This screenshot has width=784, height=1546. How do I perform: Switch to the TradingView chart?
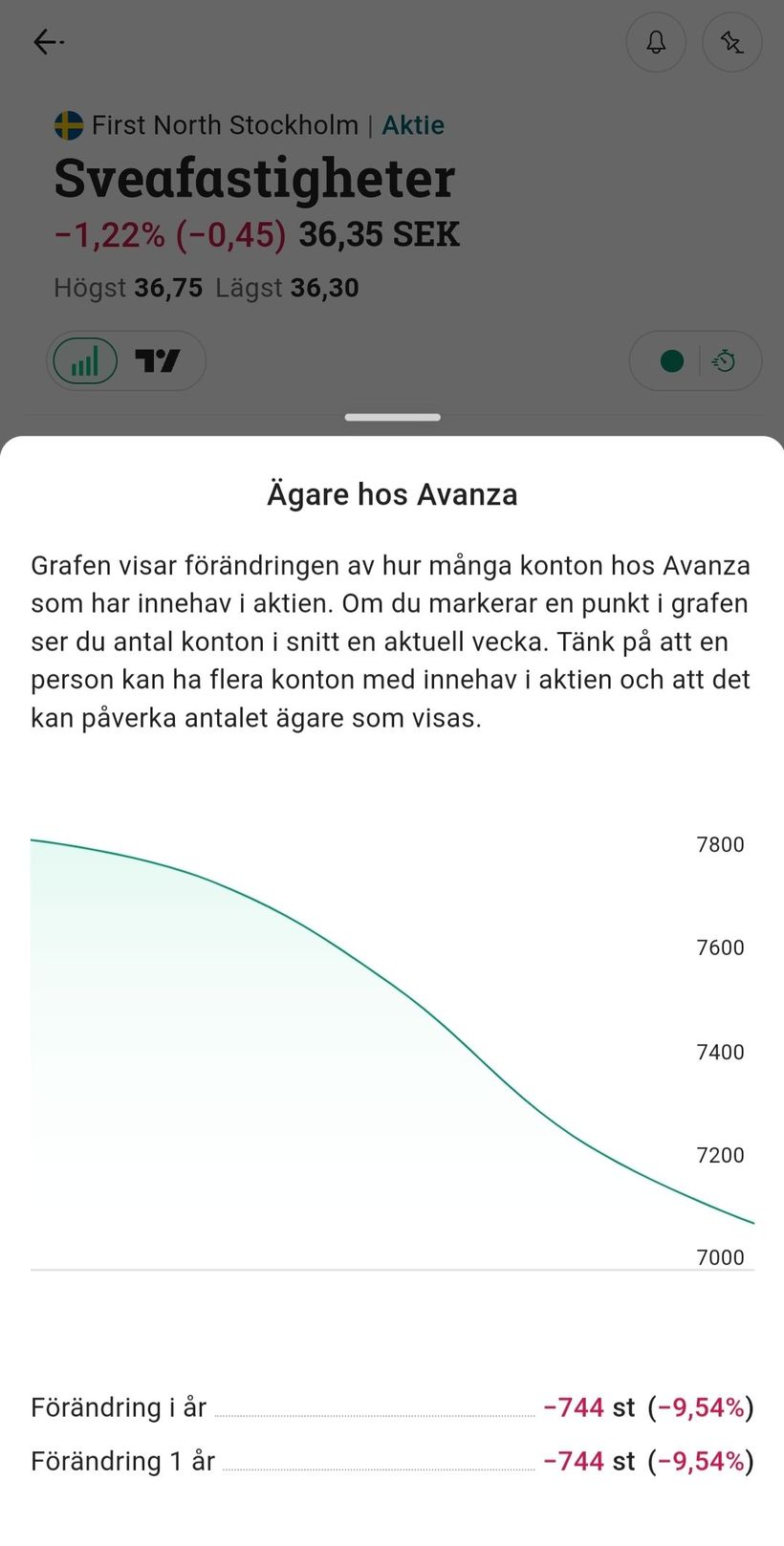[x=158, y=361]
